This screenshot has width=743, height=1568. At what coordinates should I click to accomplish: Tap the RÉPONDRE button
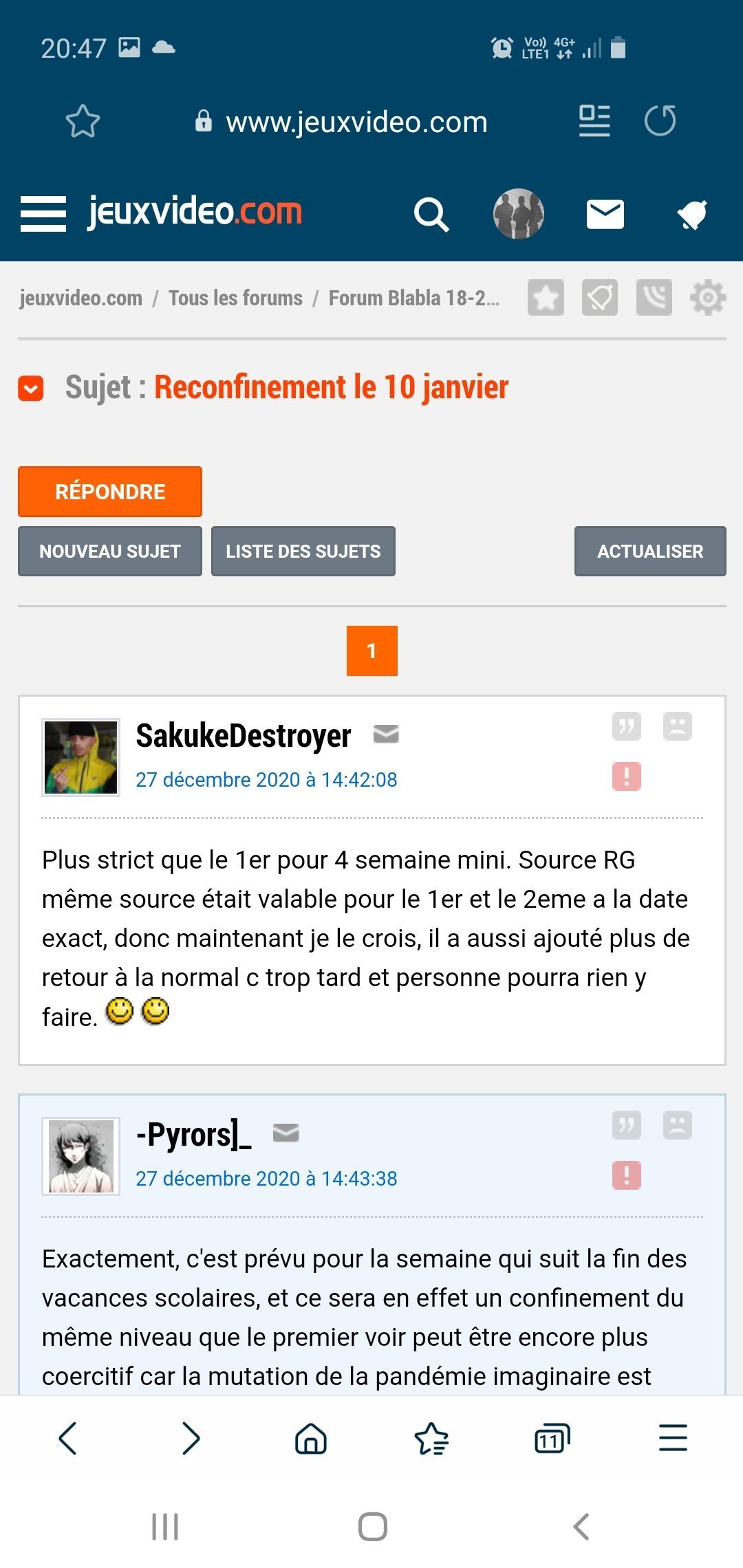110,492
